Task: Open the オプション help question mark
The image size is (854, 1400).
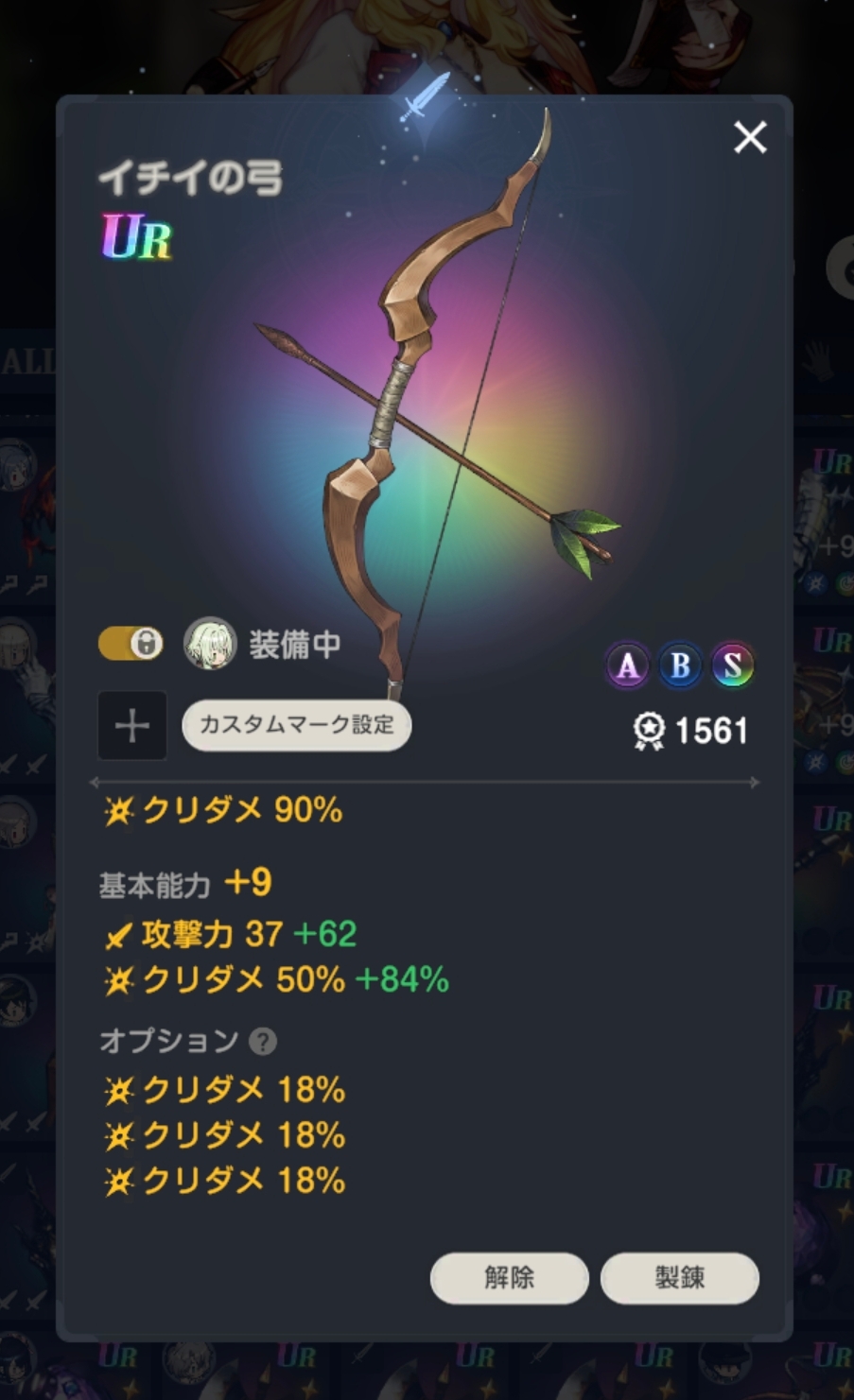Action: pos(263,1042)
